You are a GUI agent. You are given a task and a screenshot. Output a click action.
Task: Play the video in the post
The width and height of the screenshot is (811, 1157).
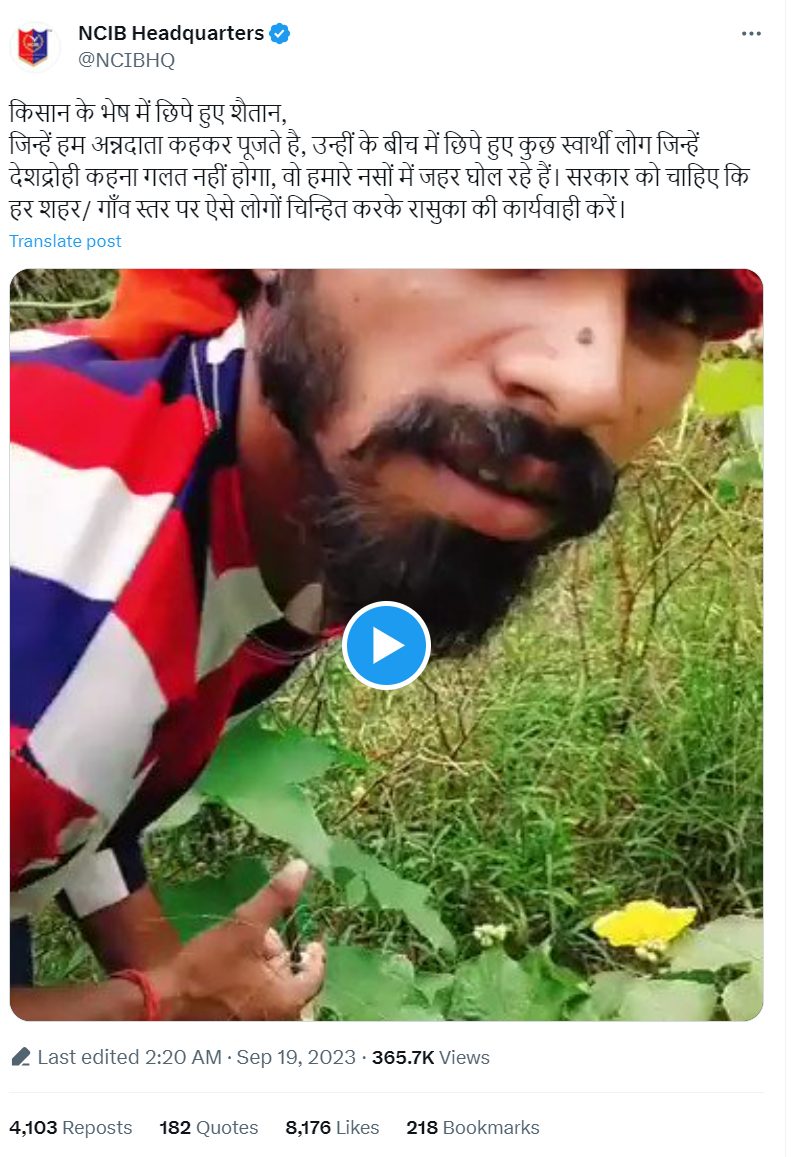click(x=386, y=646)
